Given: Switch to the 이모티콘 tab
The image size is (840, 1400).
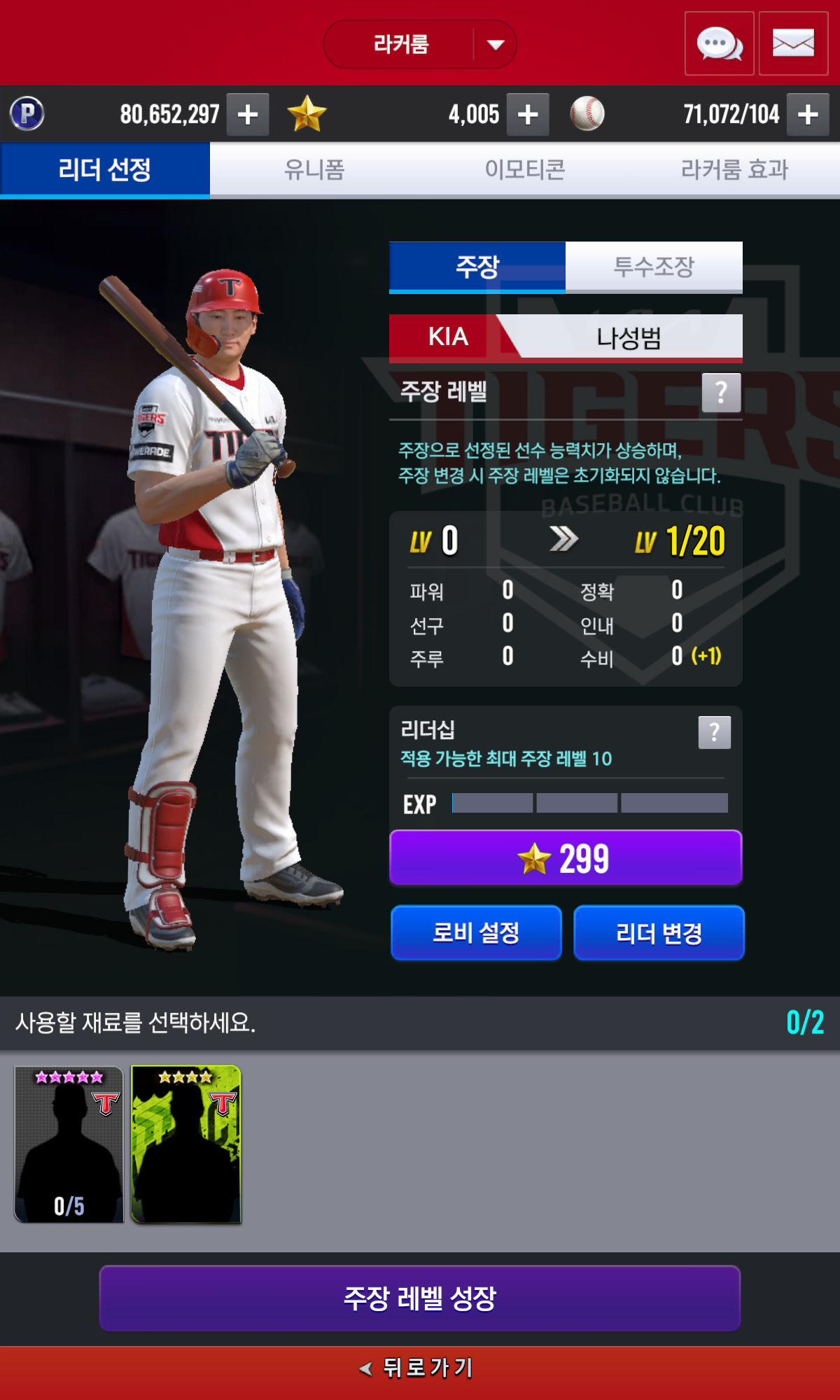Looking at the screenshot, I should point(525,169).
